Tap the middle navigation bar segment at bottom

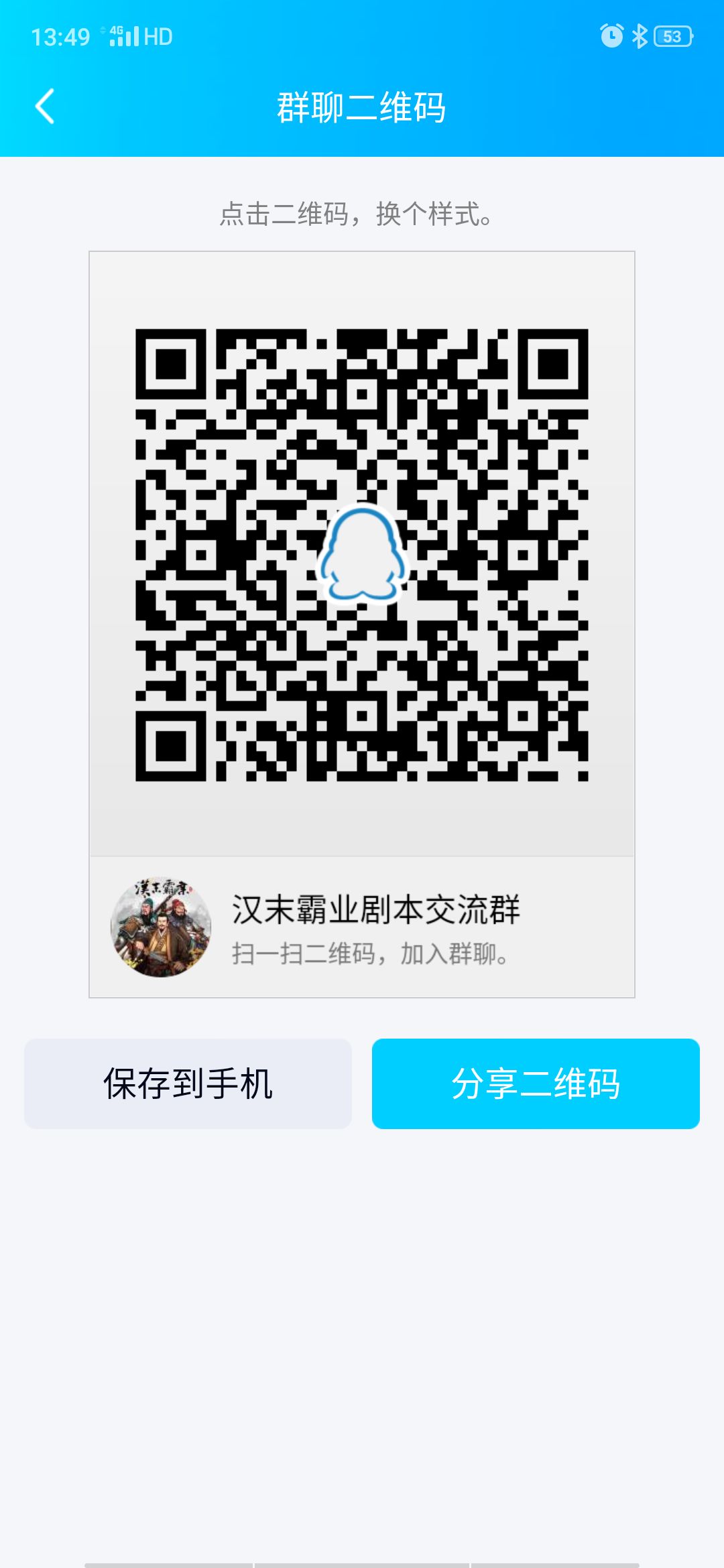tap(362, 1561)
